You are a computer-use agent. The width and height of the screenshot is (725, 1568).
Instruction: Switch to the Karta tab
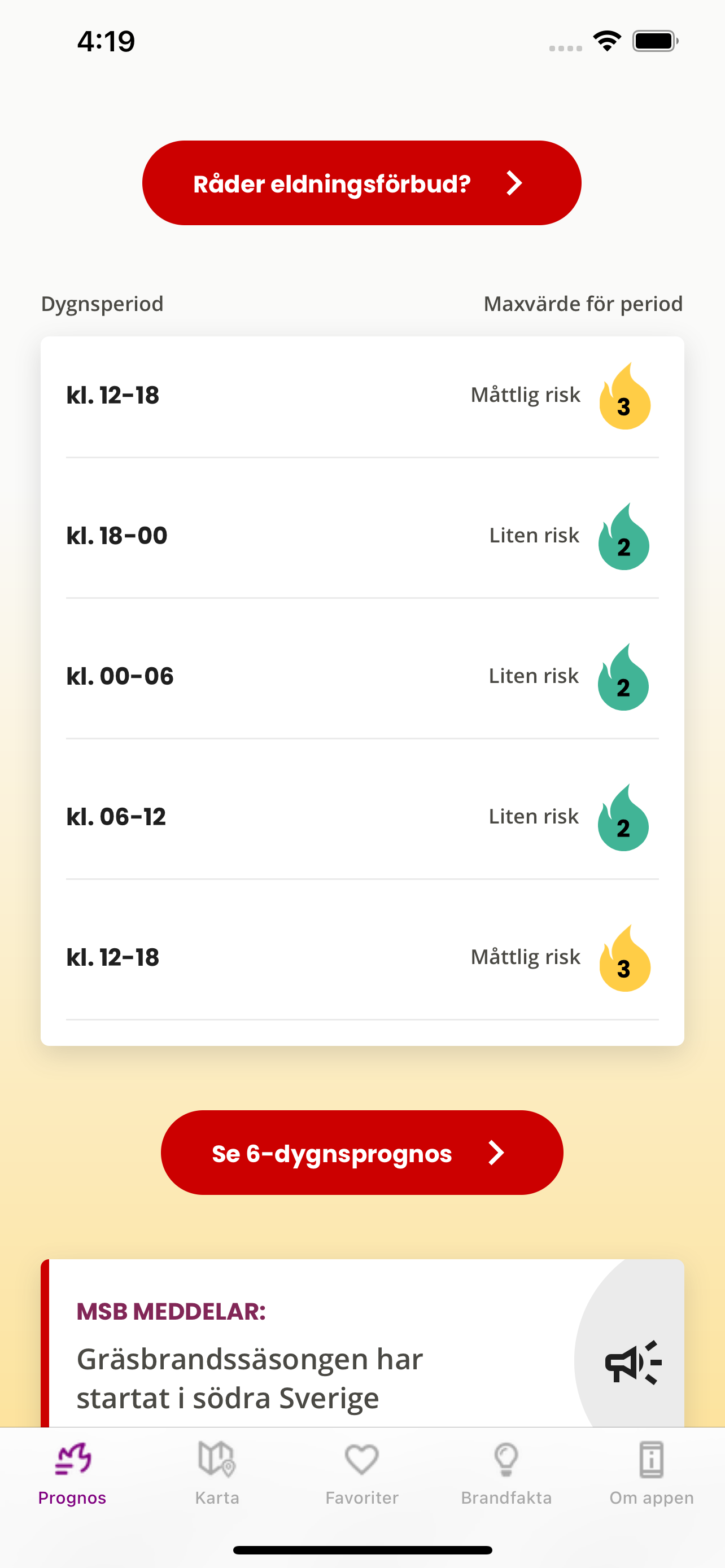(x=217, y=1473)
